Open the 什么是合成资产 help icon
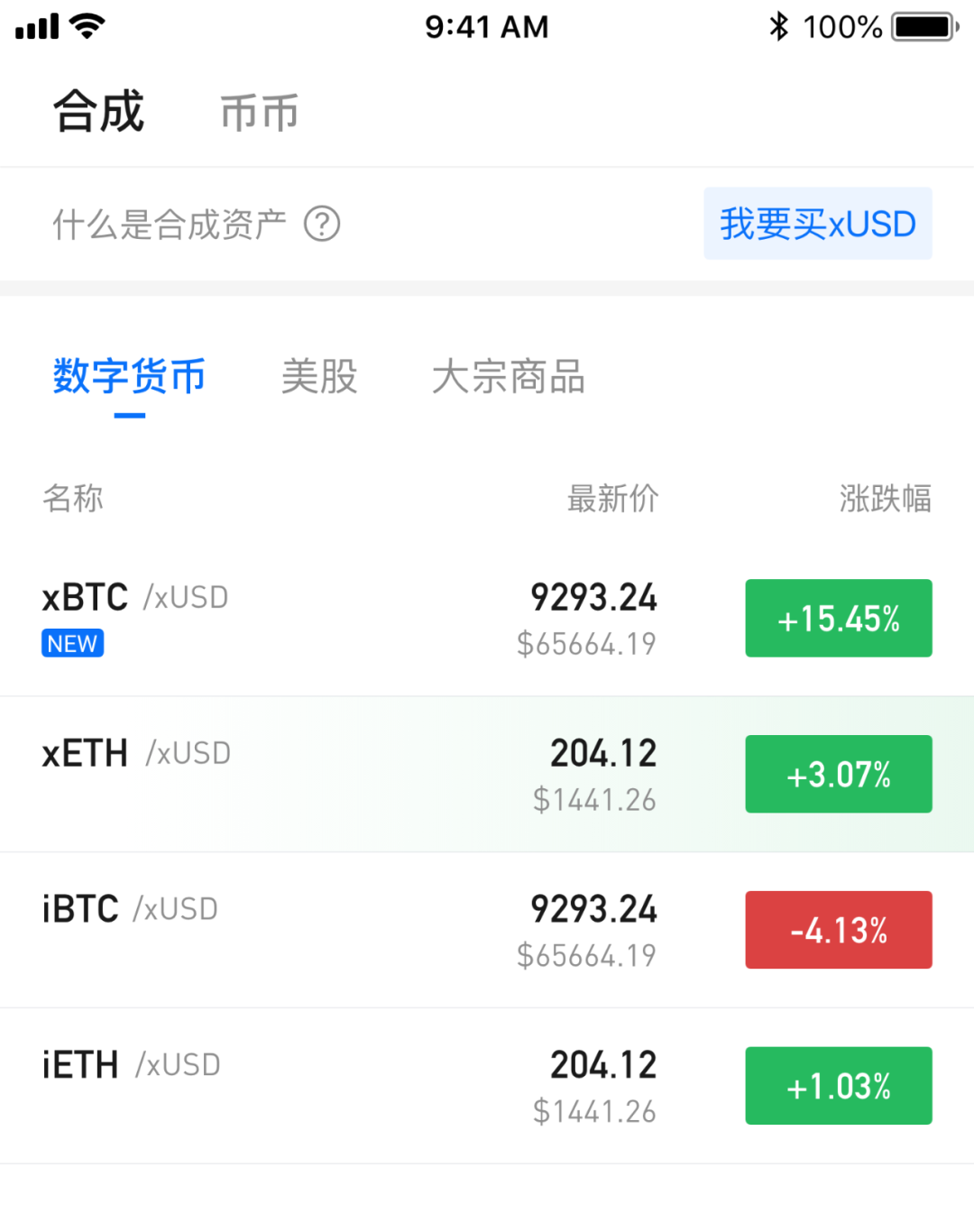This screenshot has height=1232, width=974. click(x=322, y=224)
